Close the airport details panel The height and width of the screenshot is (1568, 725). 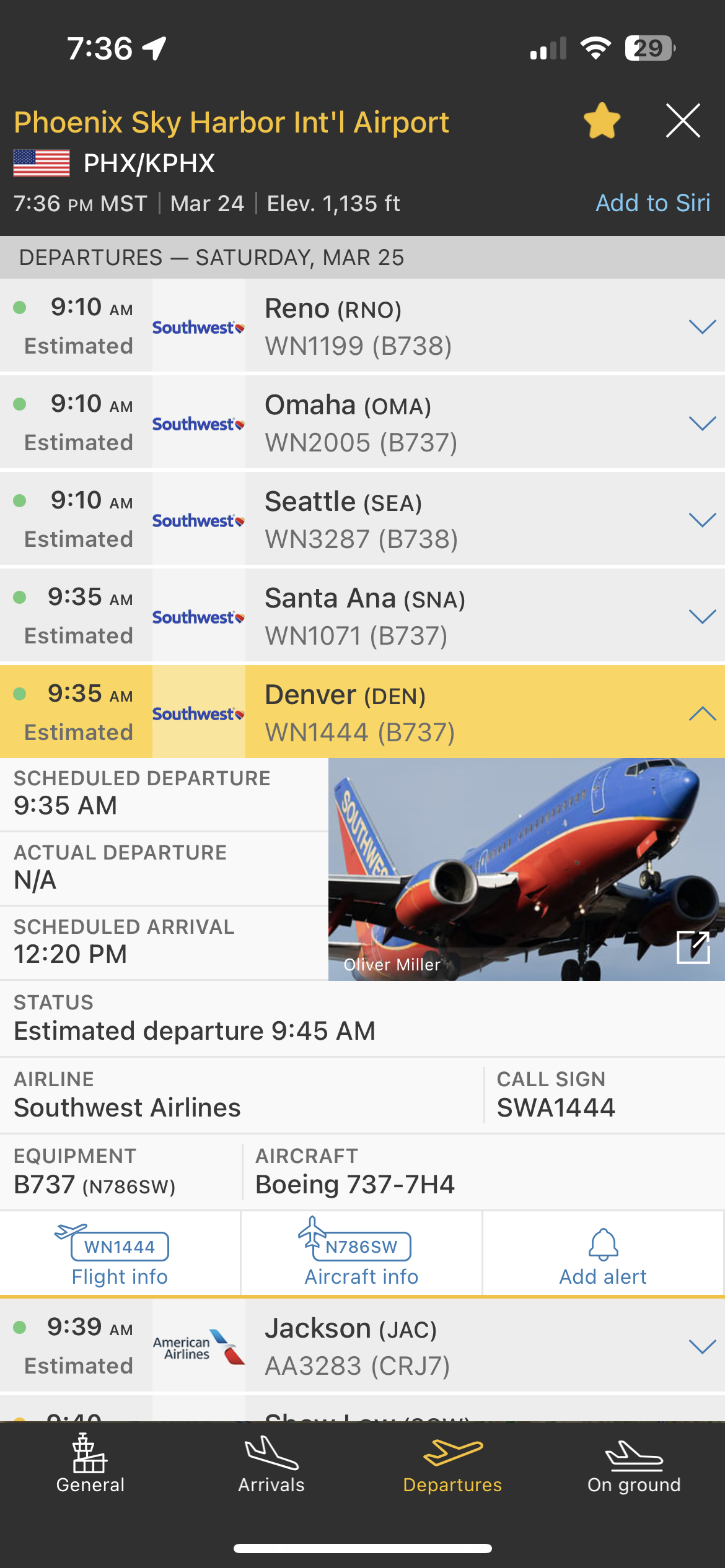pos(683,121)
